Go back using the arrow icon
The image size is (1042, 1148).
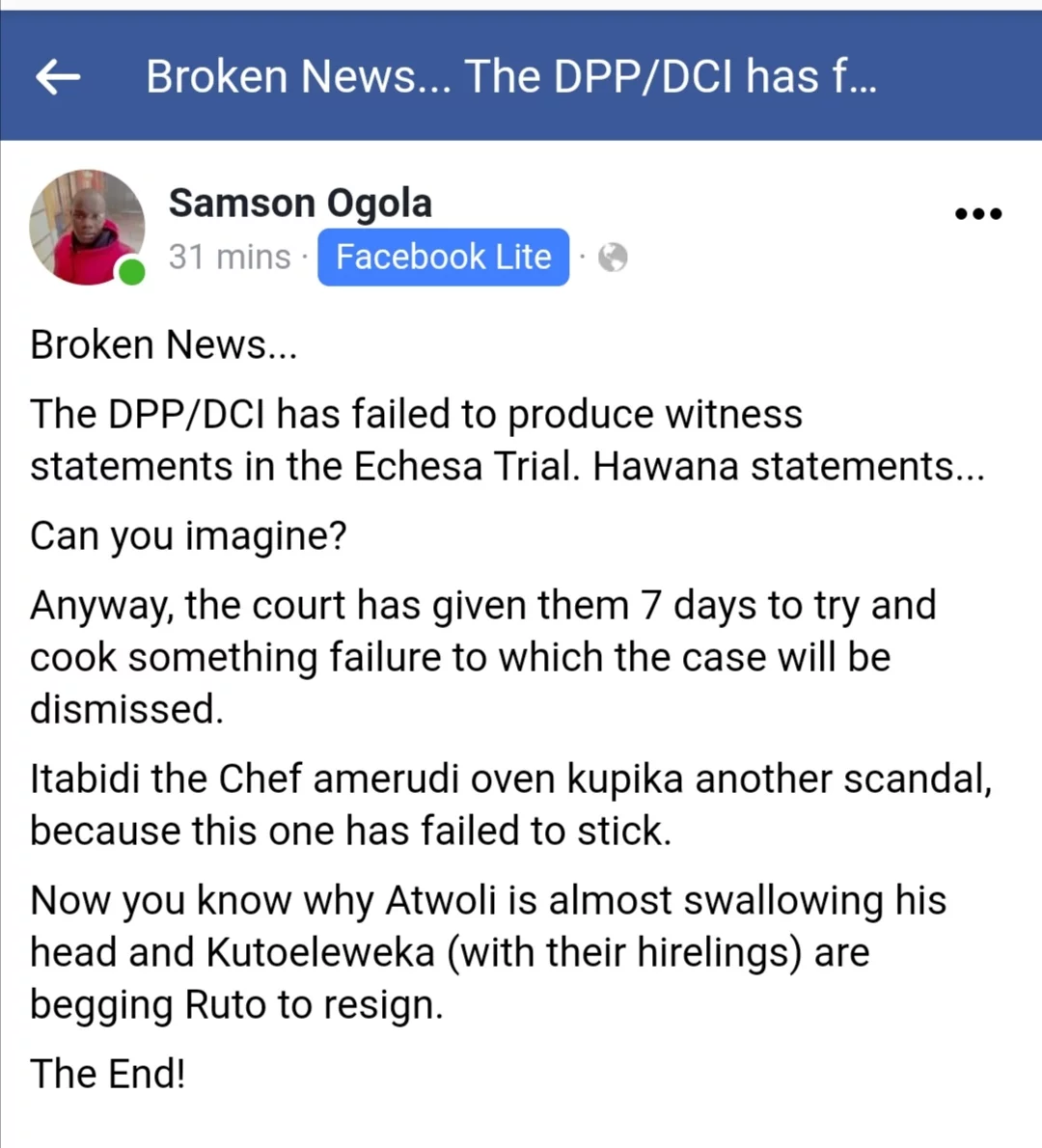click(x=58, y=76)
